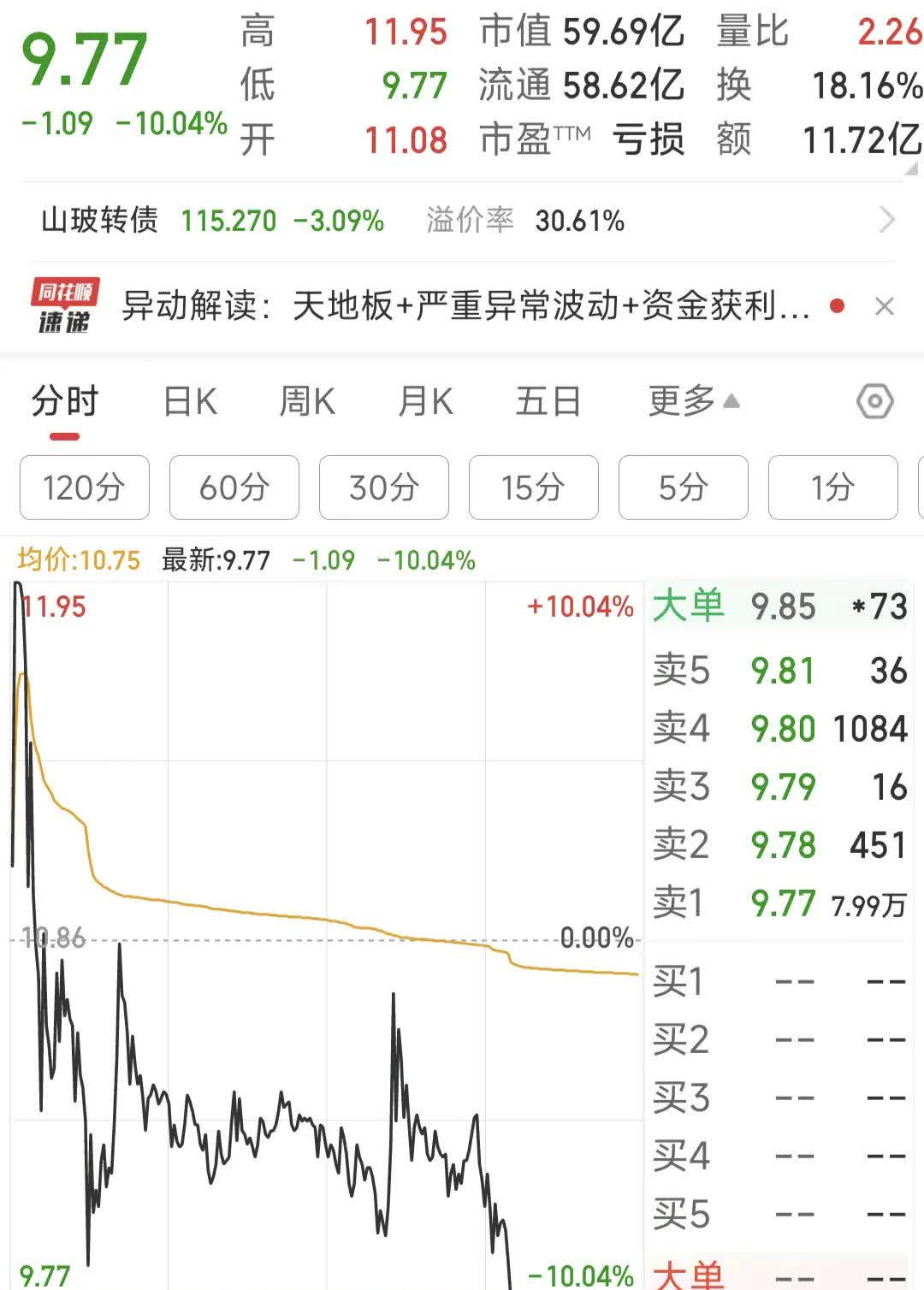The image size is (924, 1290).
Task: Click the 同花顺速递 logo badge
Action: 64,305
